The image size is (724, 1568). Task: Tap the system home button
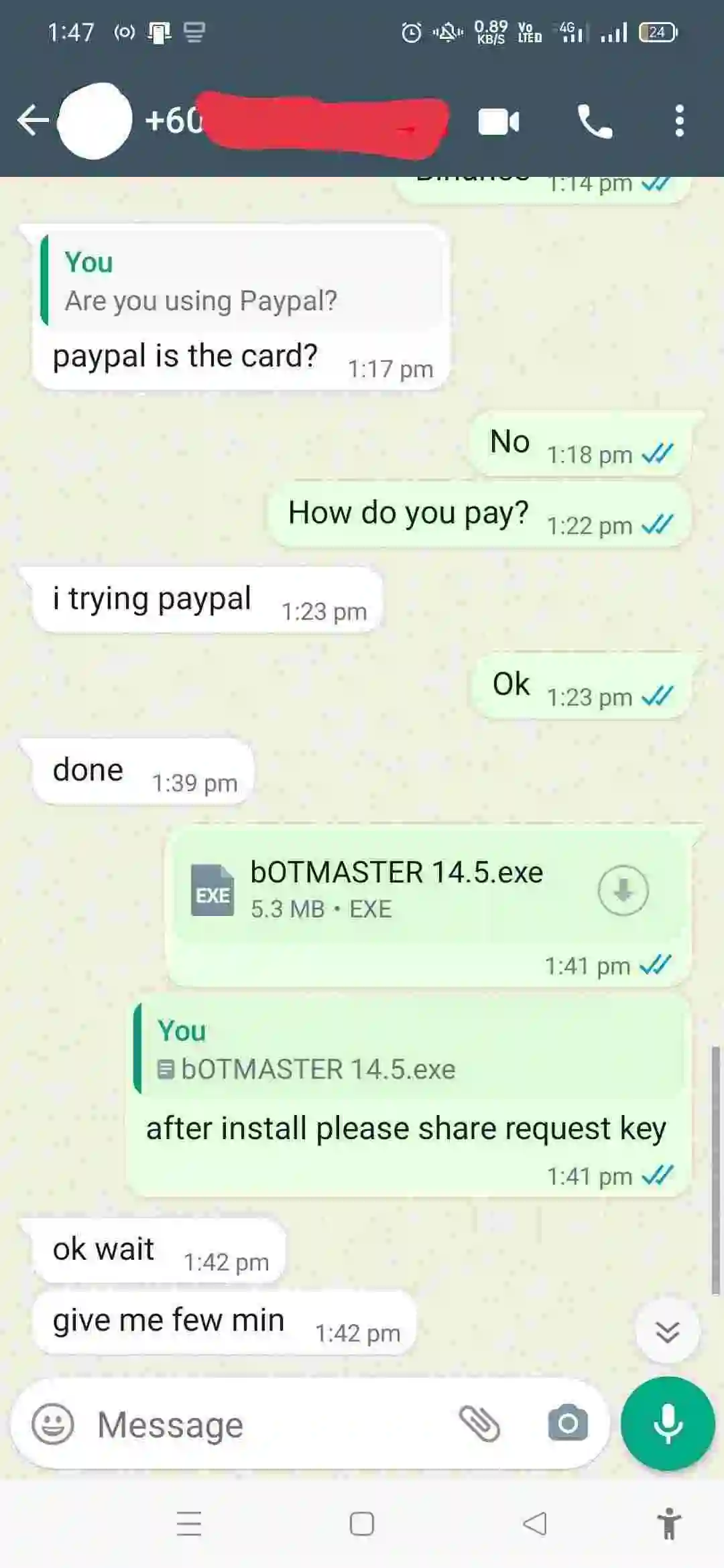tap(362, 1524)
